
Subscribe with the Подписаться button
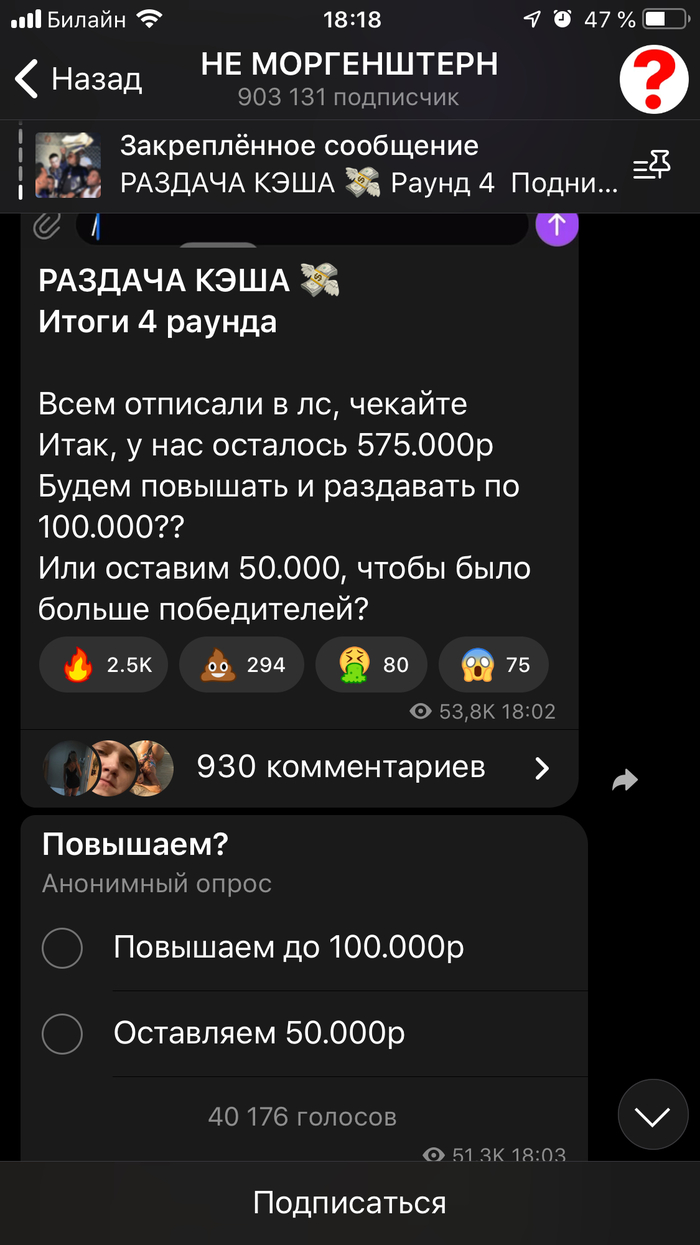[349, 1203]
